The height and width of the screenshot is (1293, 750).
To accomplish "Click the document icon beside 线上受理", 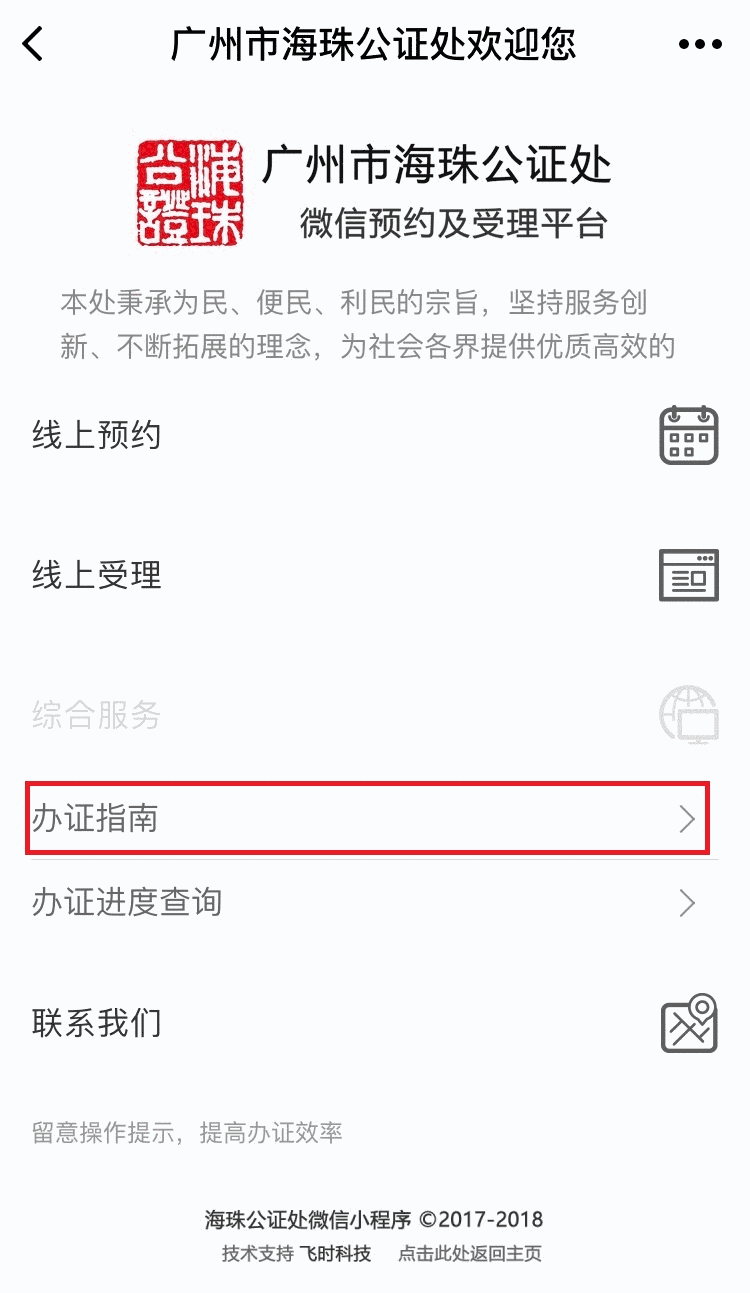I will click(x=688, y=575).
